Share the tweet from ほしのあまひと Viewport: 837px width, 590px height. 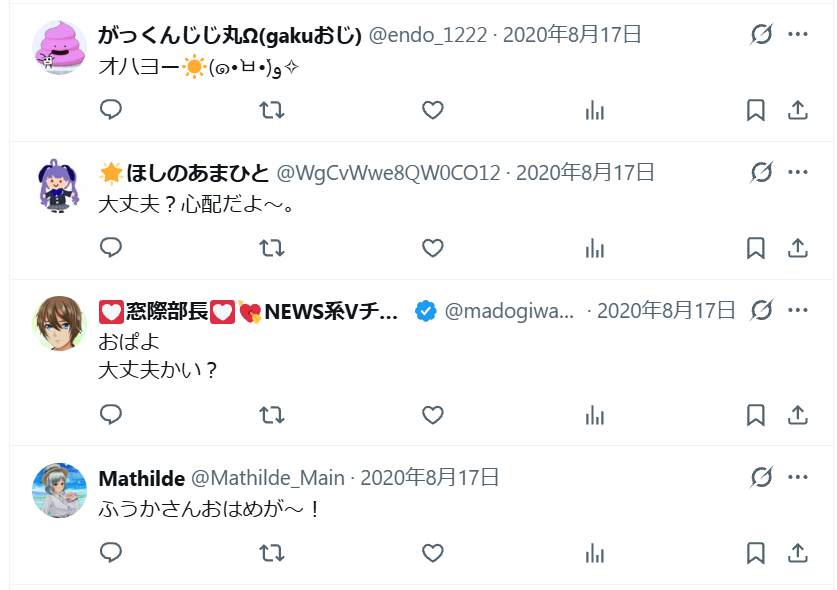797,248
